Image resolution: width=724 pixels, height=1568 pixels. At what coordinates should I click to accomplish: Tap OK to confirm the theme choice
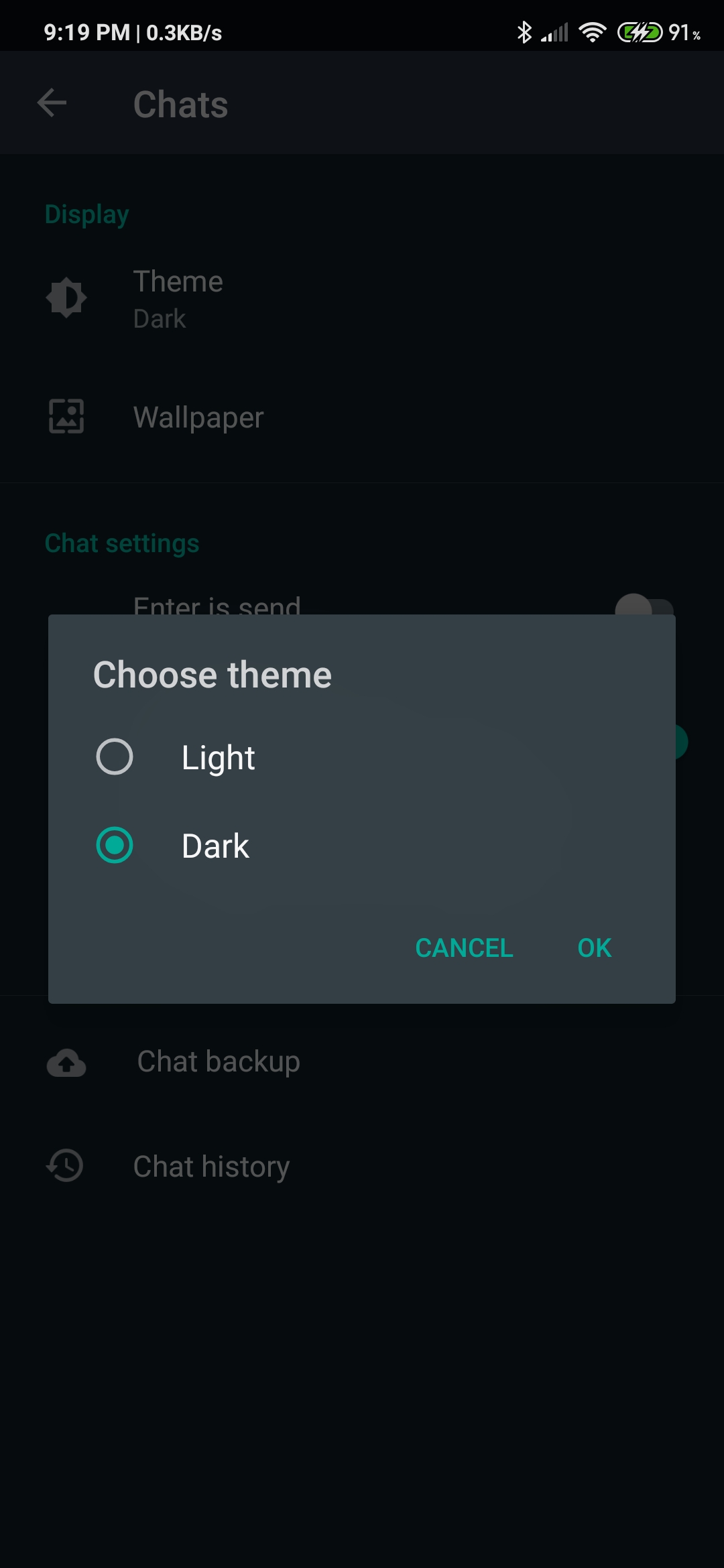point(593,947)
